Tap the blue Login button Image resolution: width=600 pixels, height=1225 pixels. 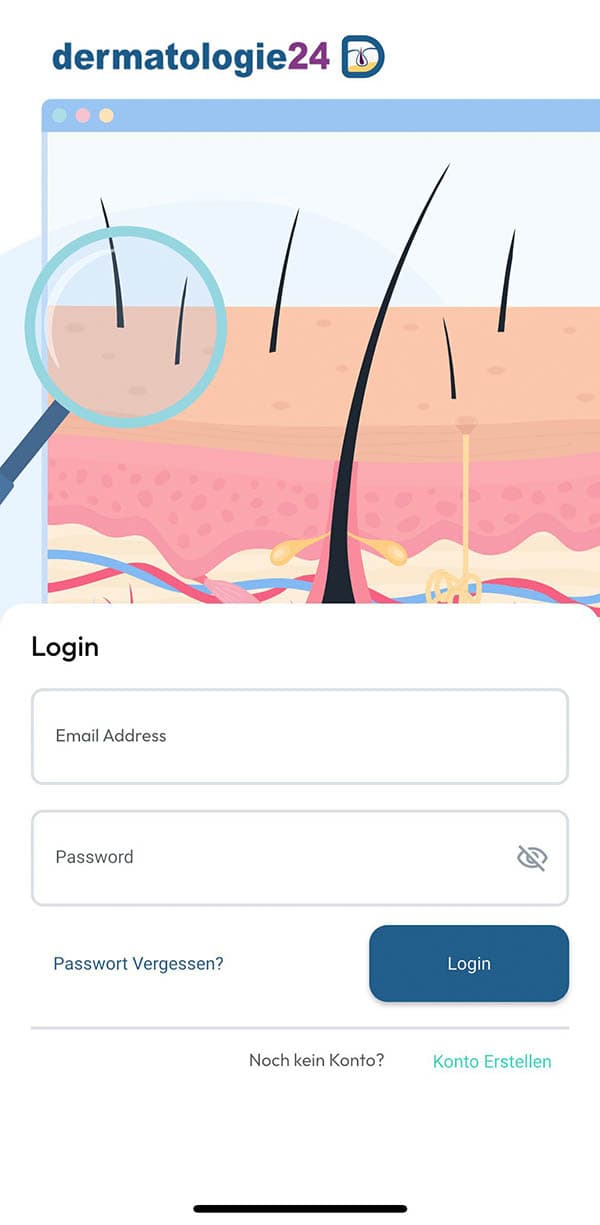(x=469, y=964)
